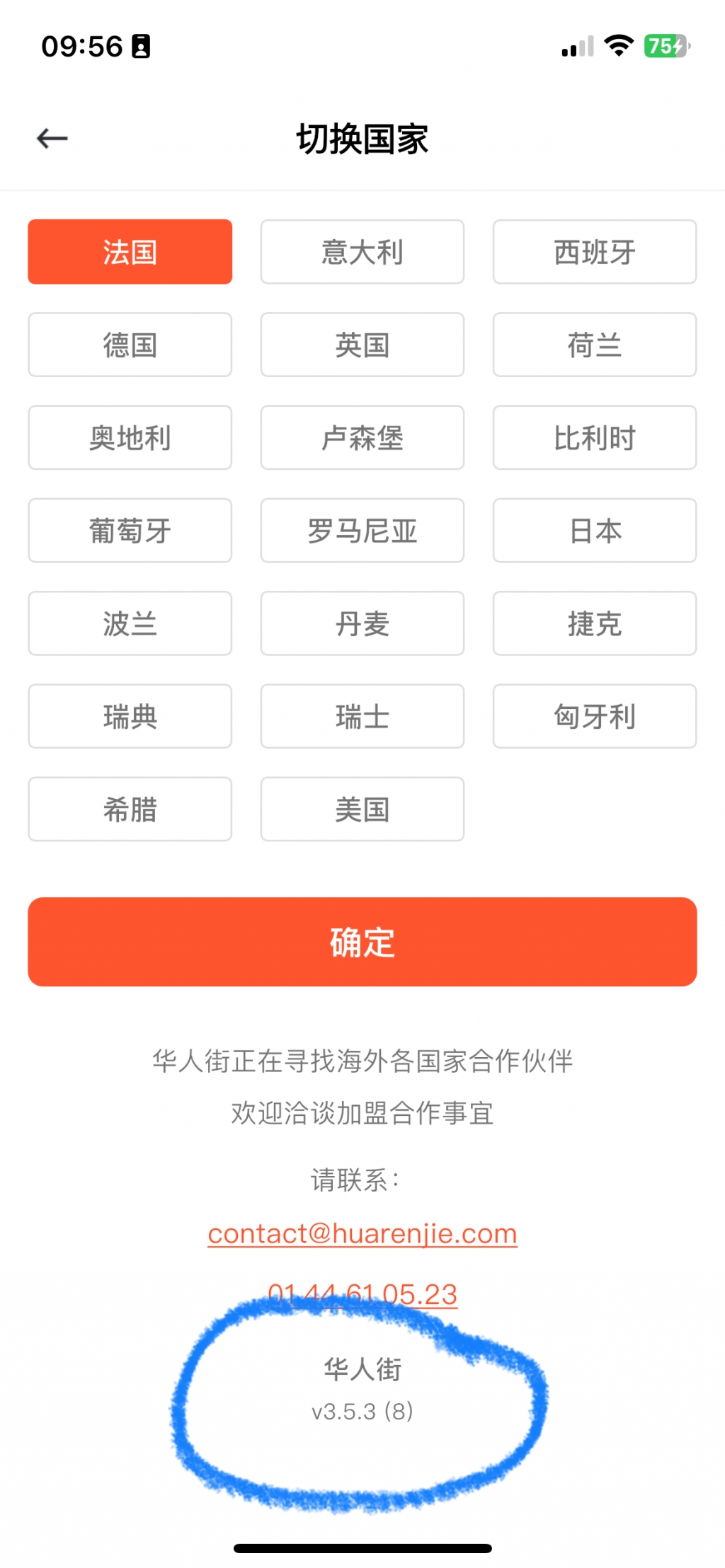The image size is (725, 1568).
Task: Pick 匈牙利 country option
Action: pyautogui.click(x=594, y=716)
